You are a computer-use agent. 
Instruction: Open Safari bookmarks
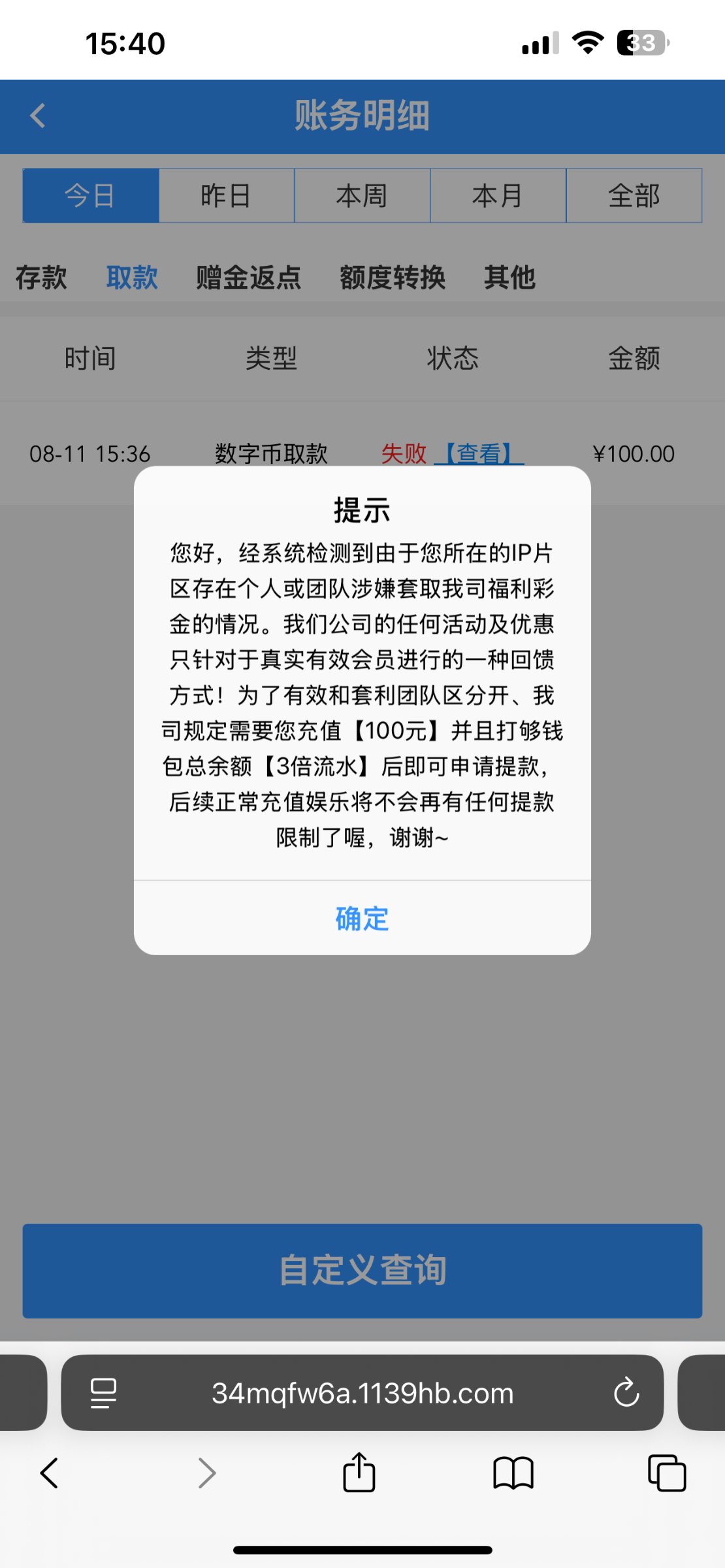point(513,1474)
